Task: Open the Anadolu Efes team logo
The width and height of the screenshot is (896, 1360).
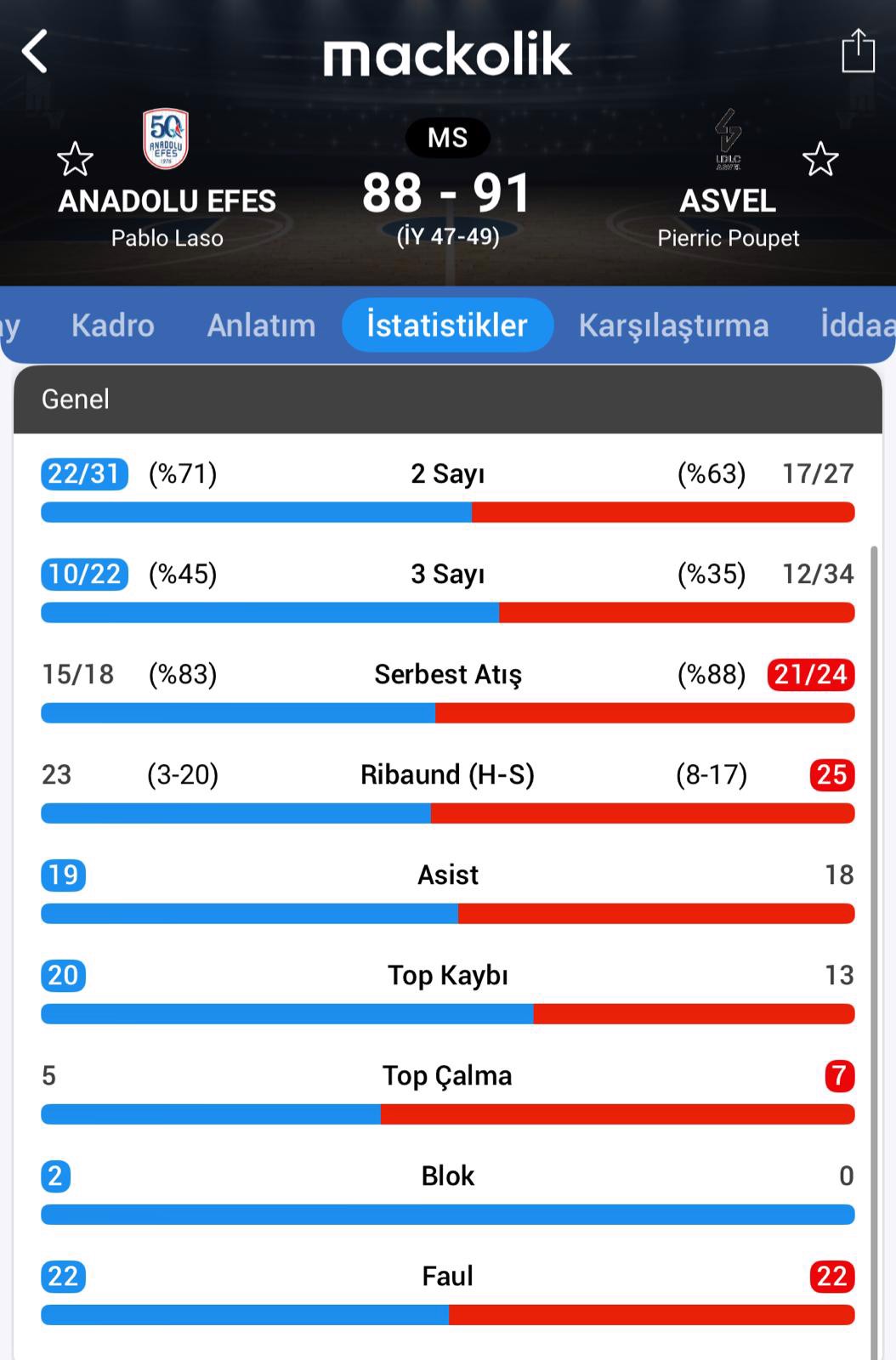Action: click(167, 139)
